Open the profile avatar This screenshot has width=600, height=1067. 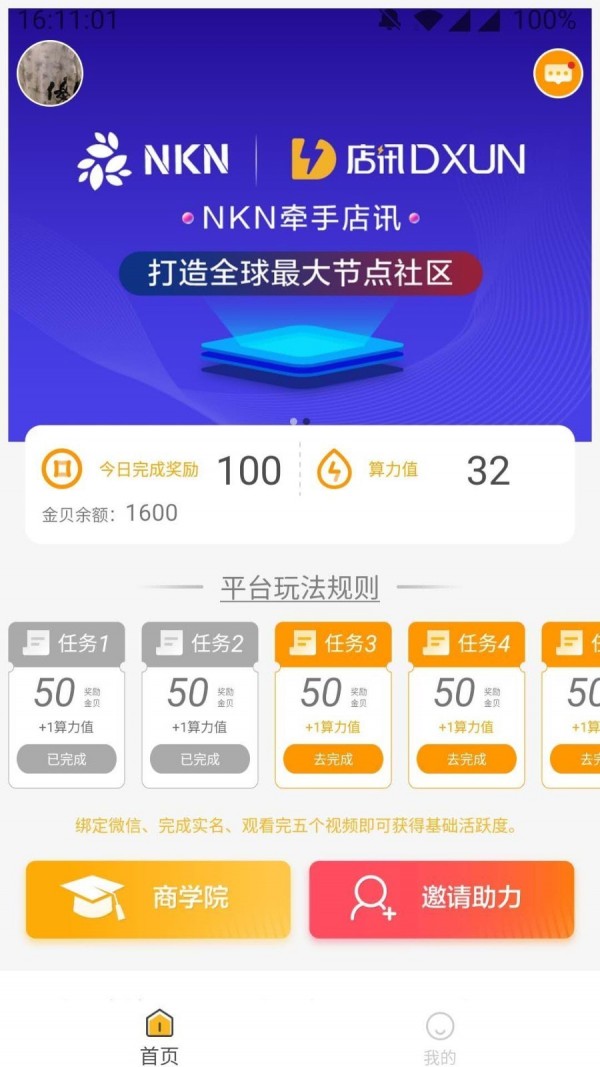pyautogui.click(x=50, y=73)
